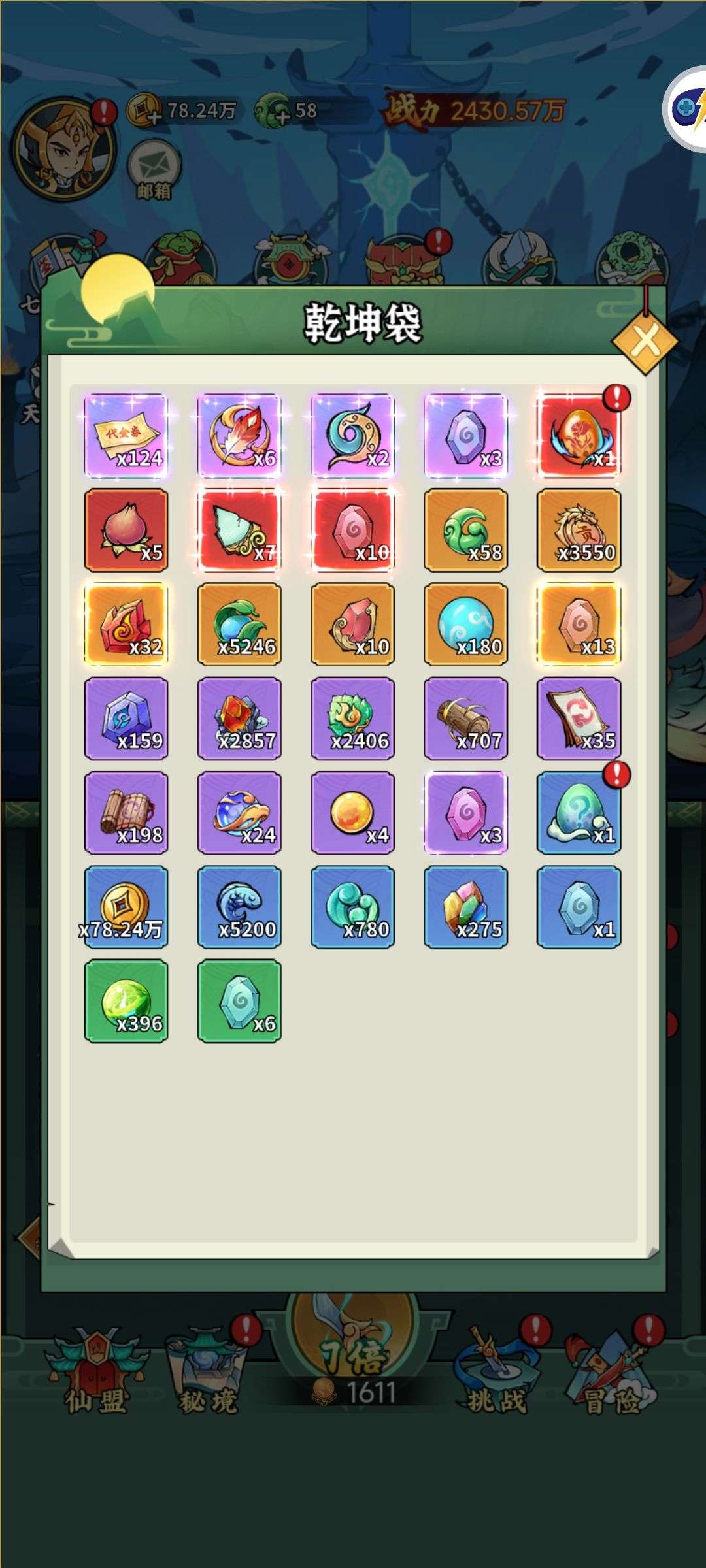Select the refresh scroll book x35
706x1568 pixels.
click(579, 718)
